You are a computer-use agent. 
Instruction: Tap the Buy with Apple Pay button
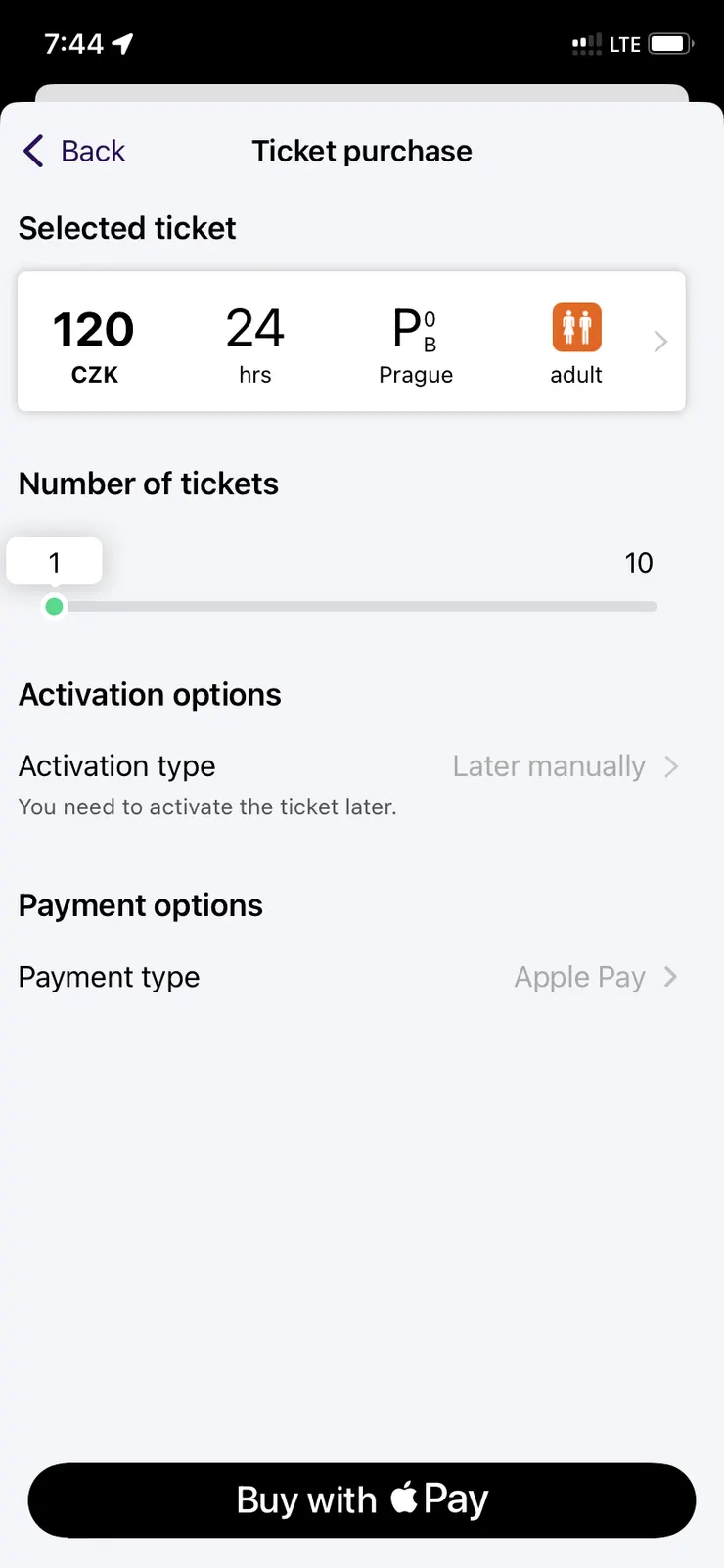click(x=362, y=1499)
